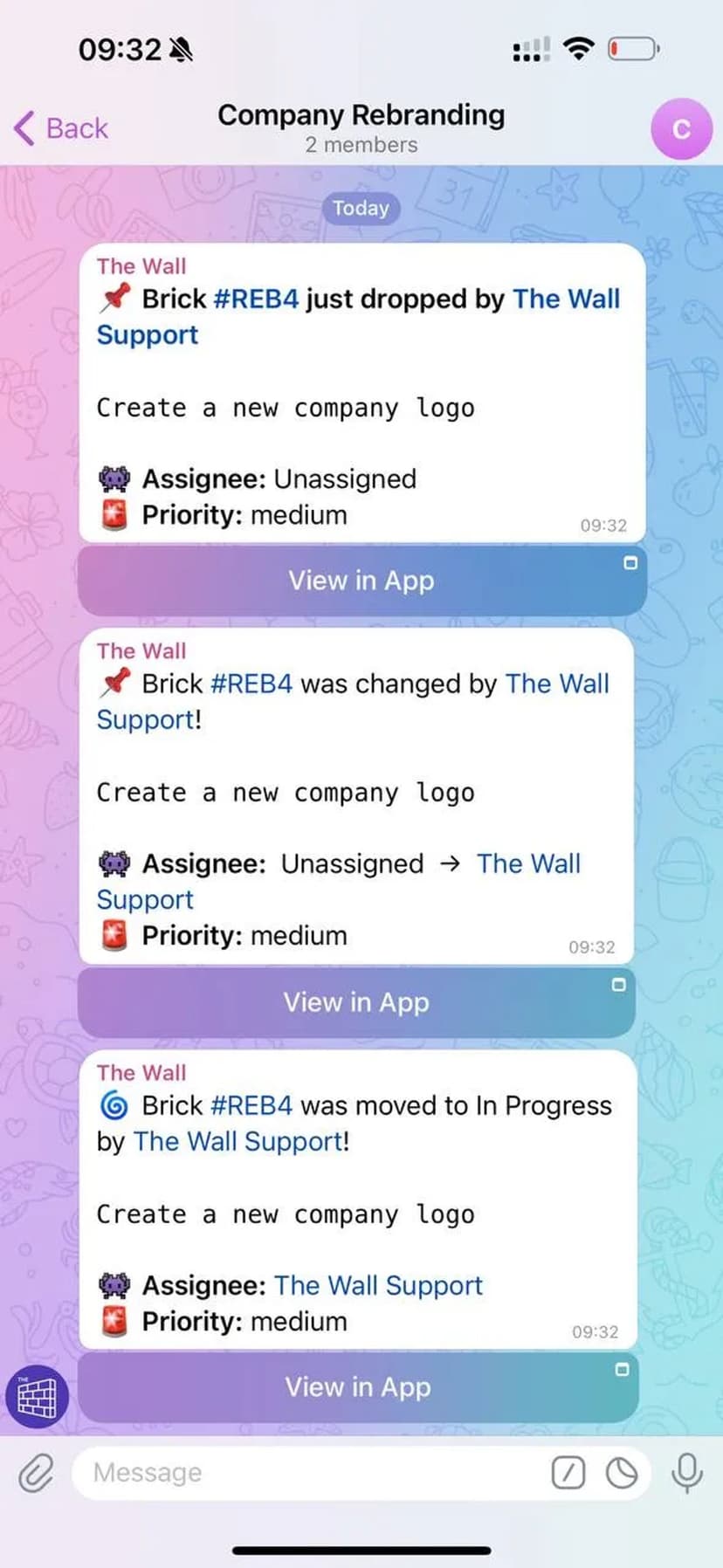Open Company Rebranding group info

[361, 127]
